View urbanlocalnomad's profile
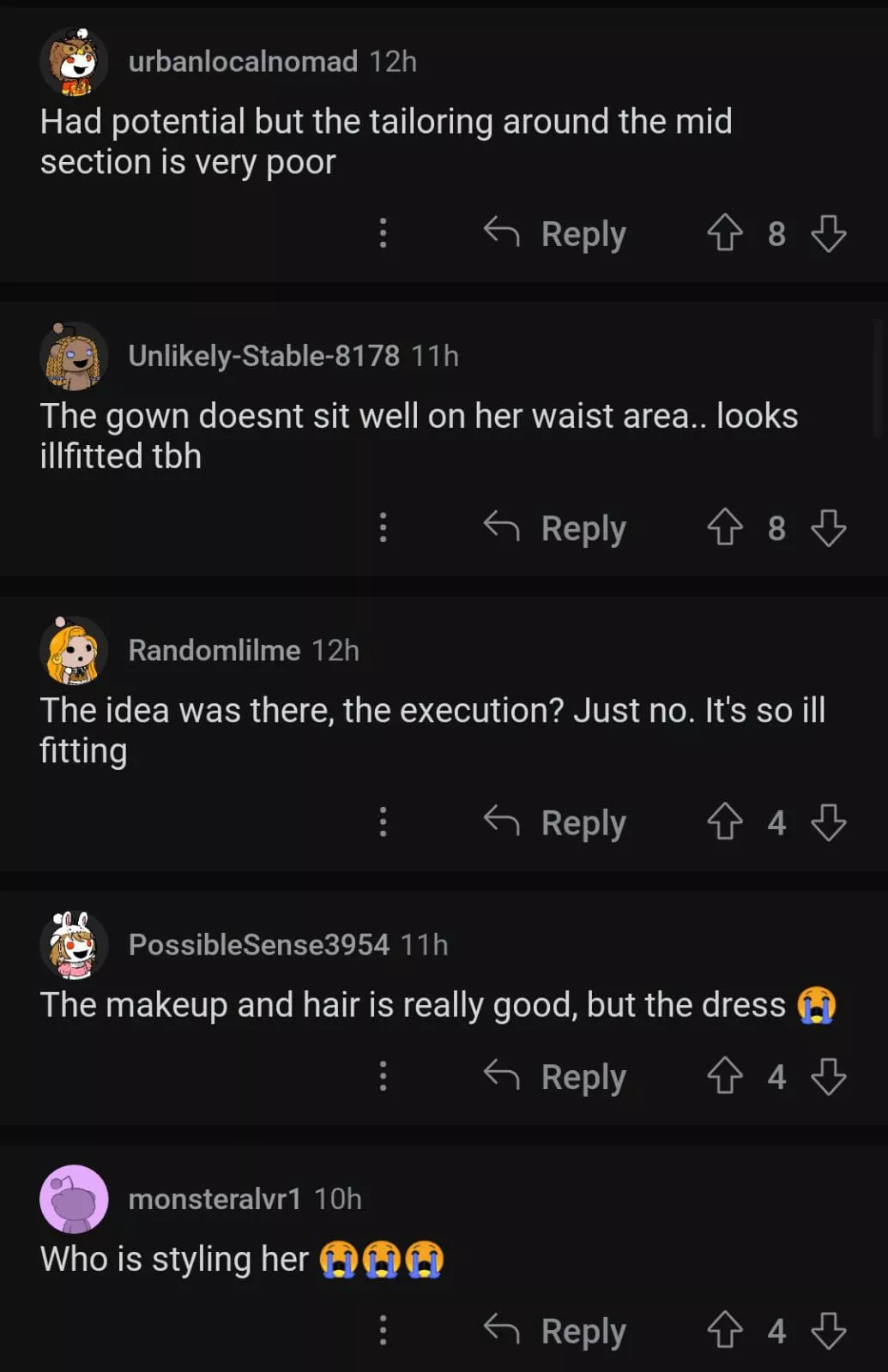This screenshot has width=888, height=1372. 243,62
